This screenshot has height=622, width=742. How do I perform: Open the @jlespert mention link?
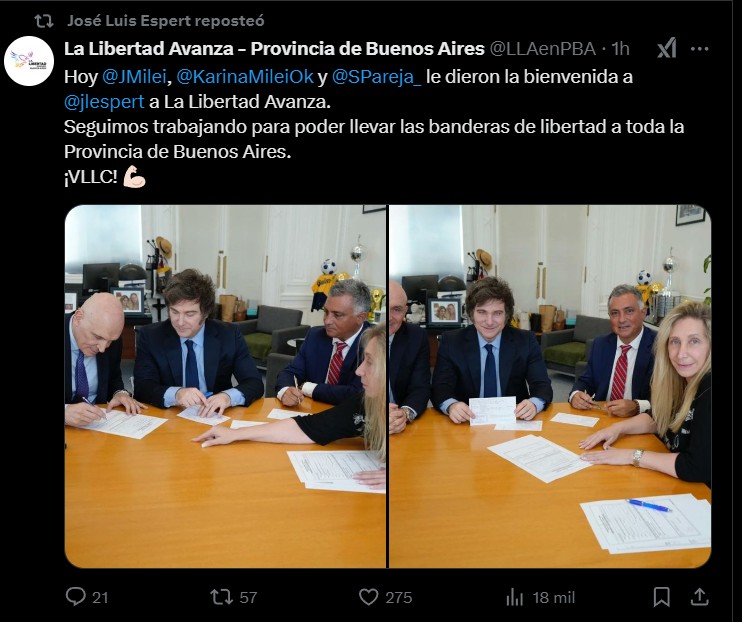pyautogui.click(x=104, y=102)
